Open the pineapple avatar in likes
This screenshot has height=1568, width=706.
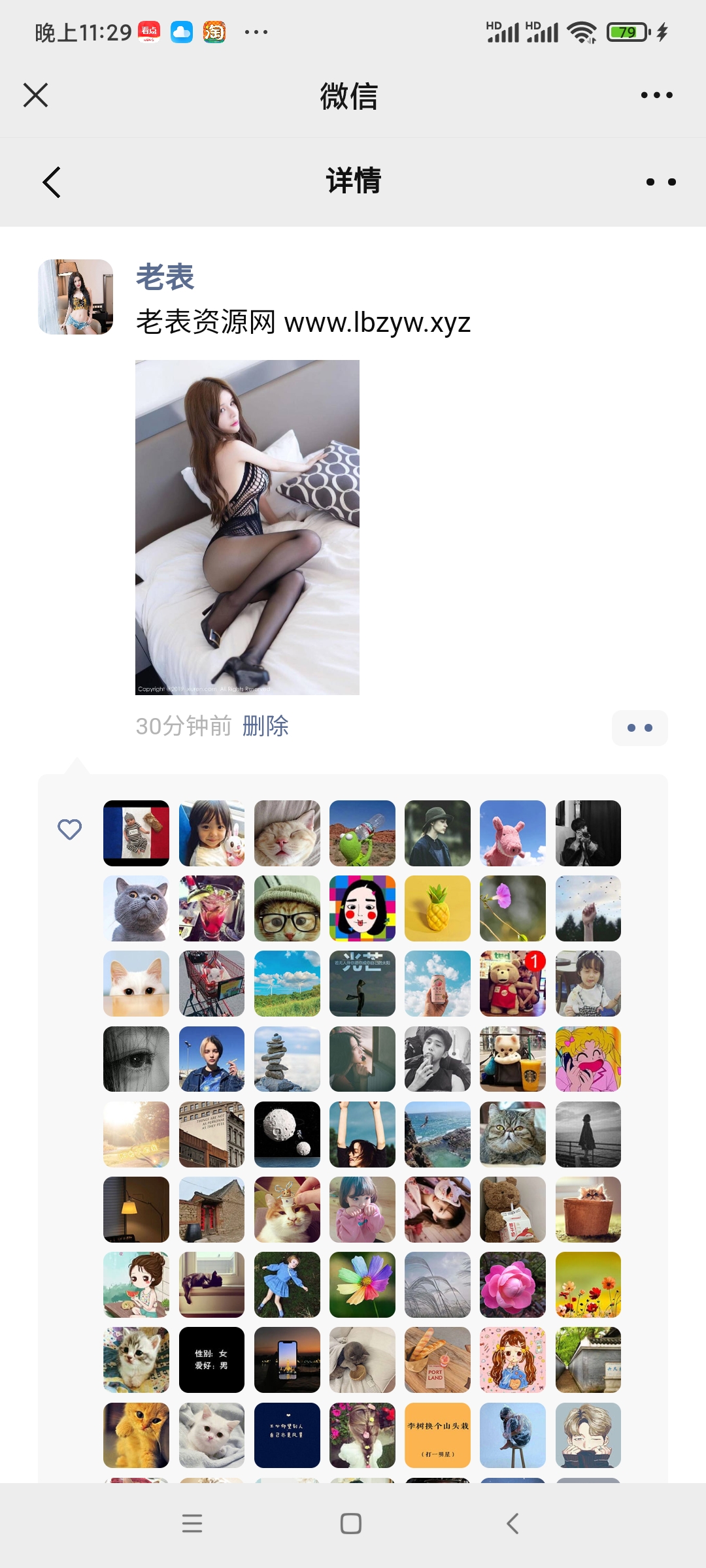point(437,908)
